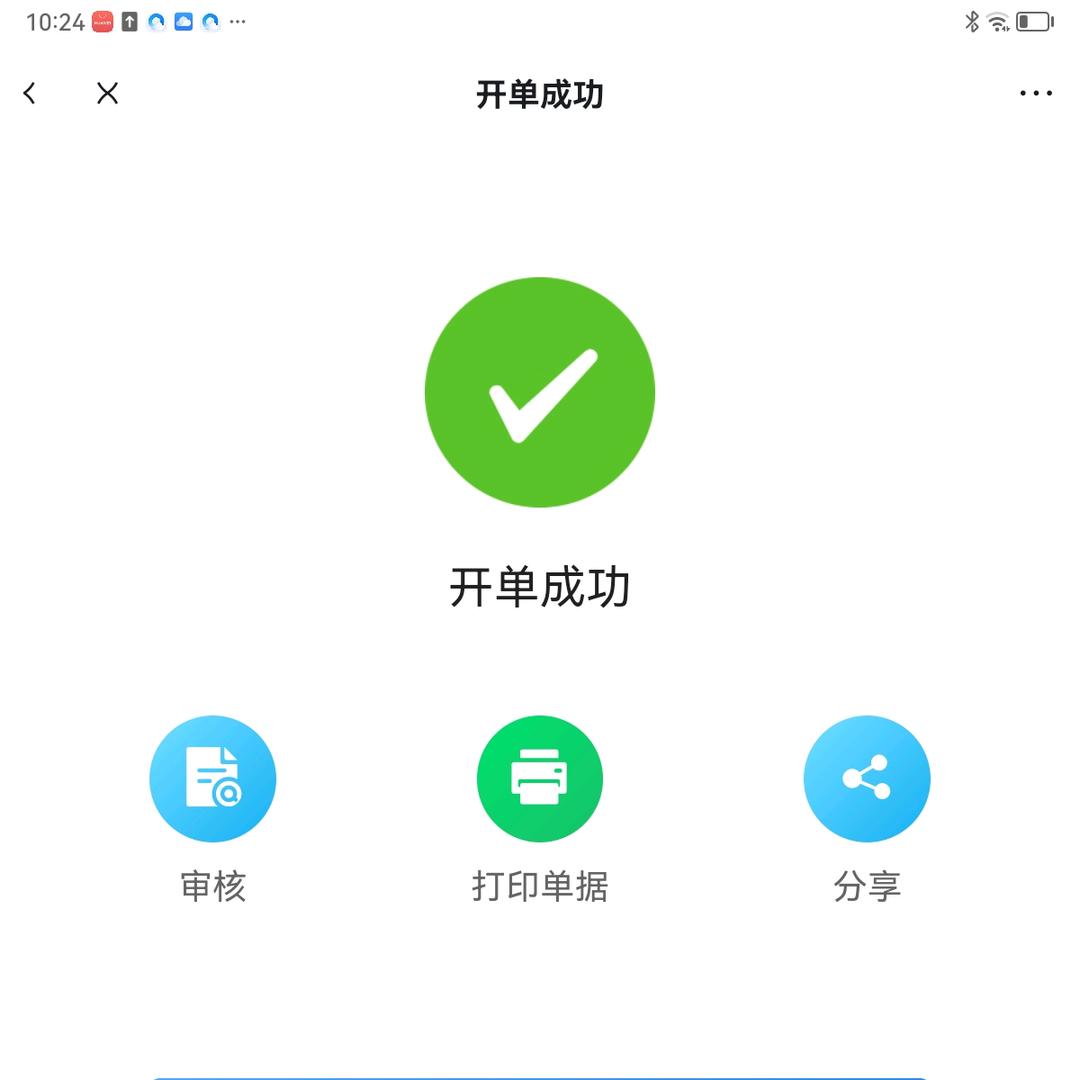Print the receipt via 打印单据
Screen dimensions: 1080x1080
539,778
